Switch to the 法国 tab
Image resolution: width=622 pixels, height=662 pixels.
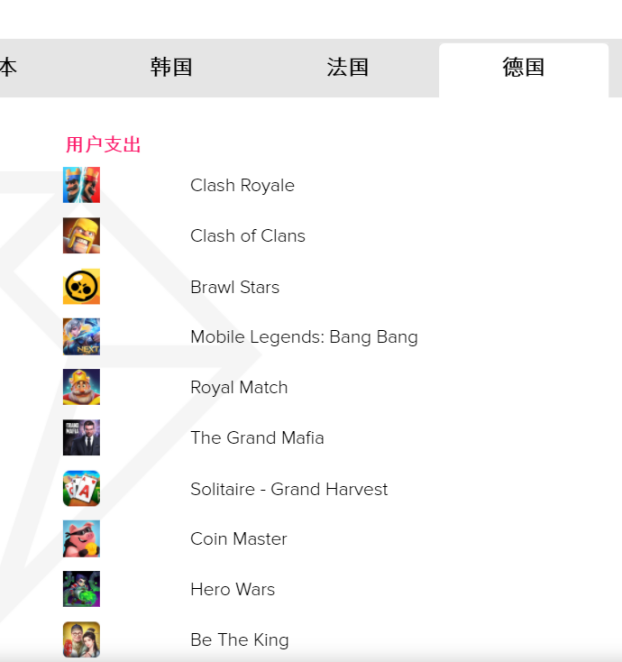pyautogui.click(x=347, y=68)
